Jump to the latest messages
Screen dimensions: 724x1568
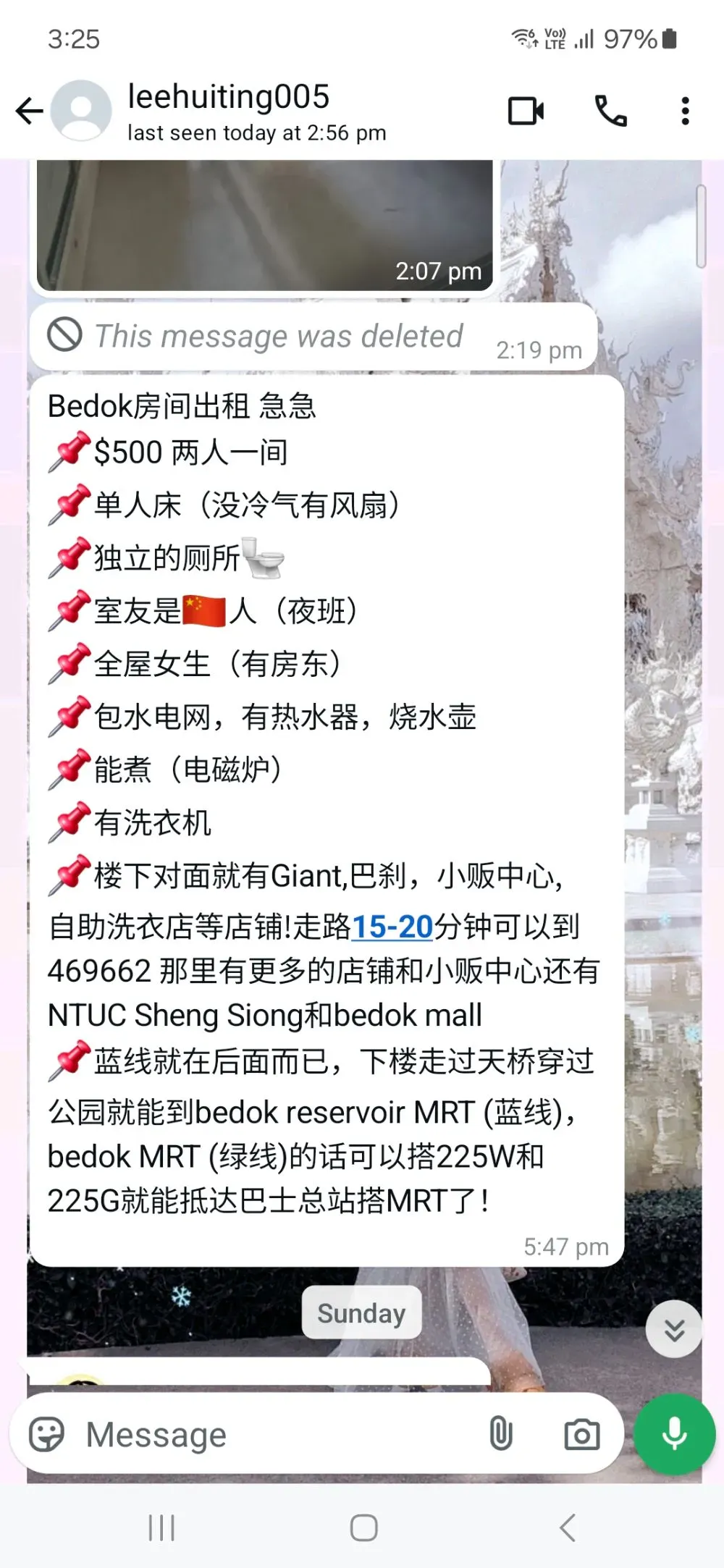pos(674,1330)
